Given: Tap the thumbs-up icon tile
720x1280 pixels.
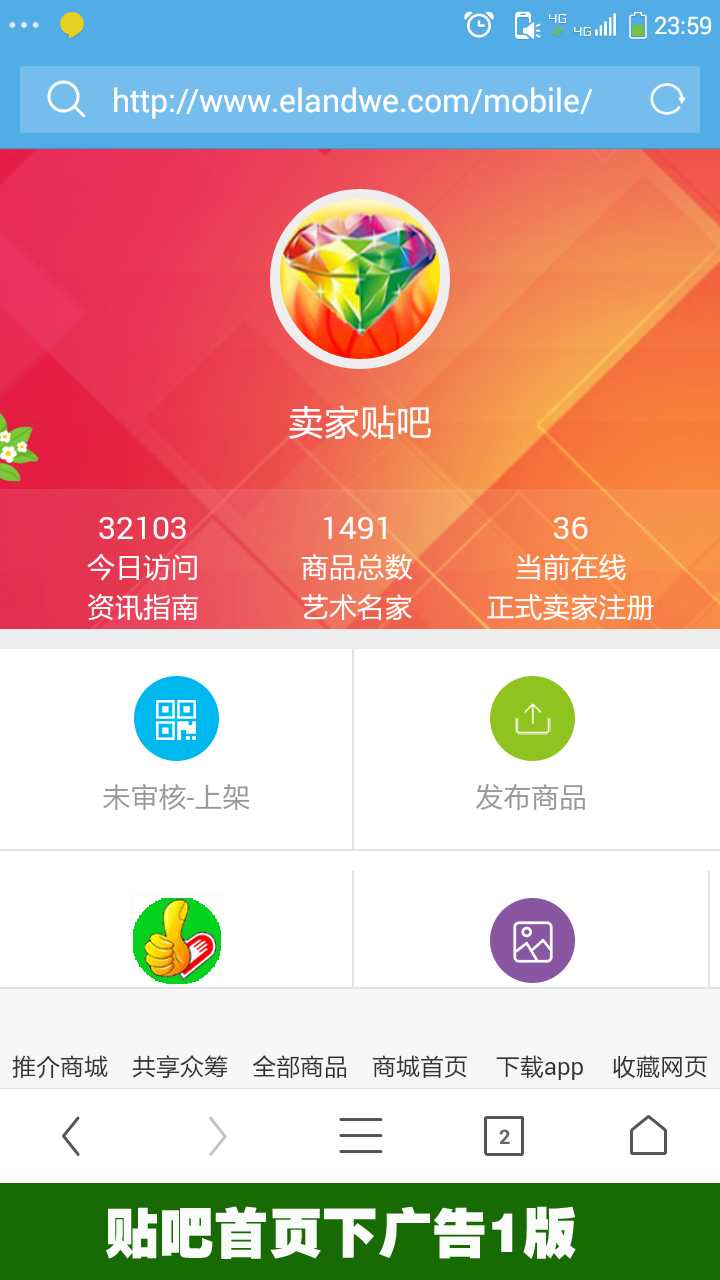Looking at the screenshot, I should 177,940.
